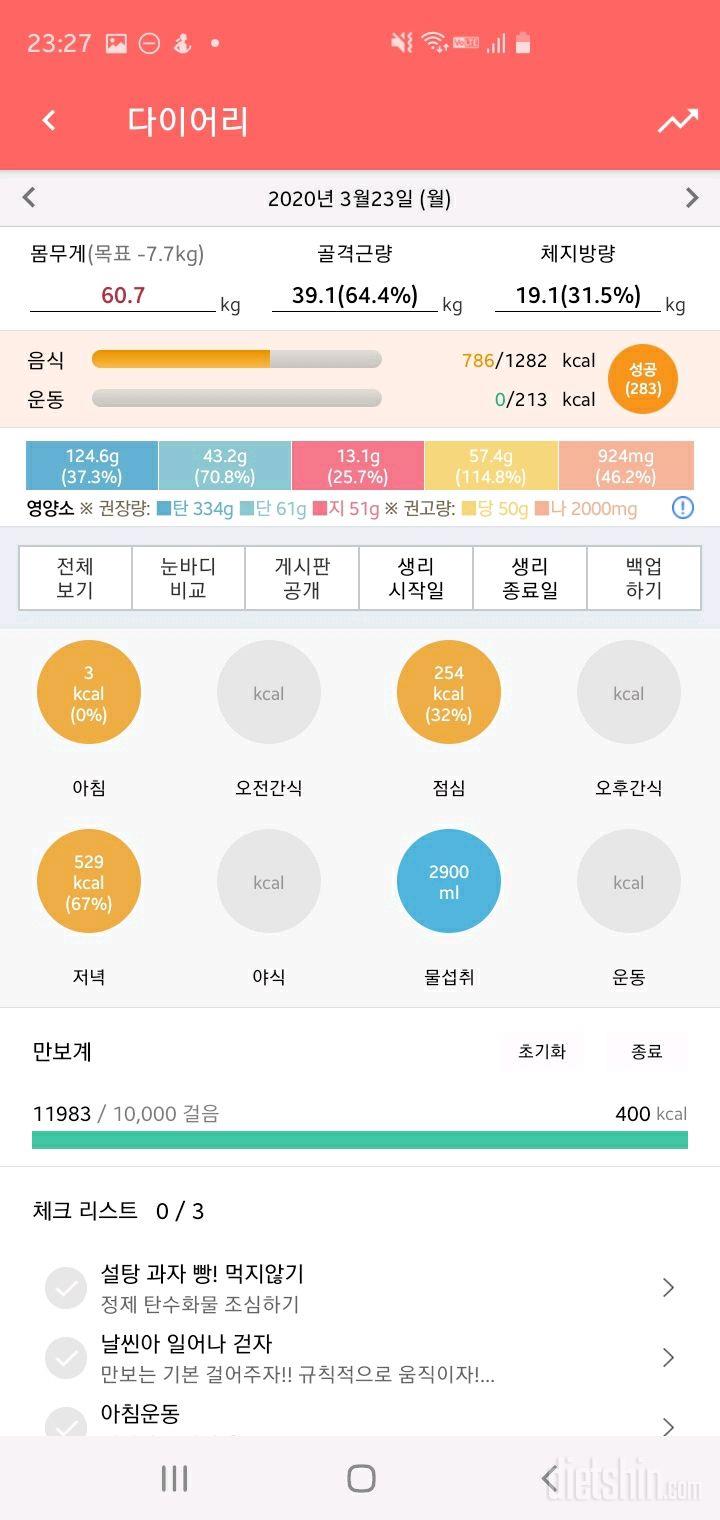Add an entry under 운동 circle
Screen dimensions: 720x1520
pyautogui.click(x=628, y=882)
